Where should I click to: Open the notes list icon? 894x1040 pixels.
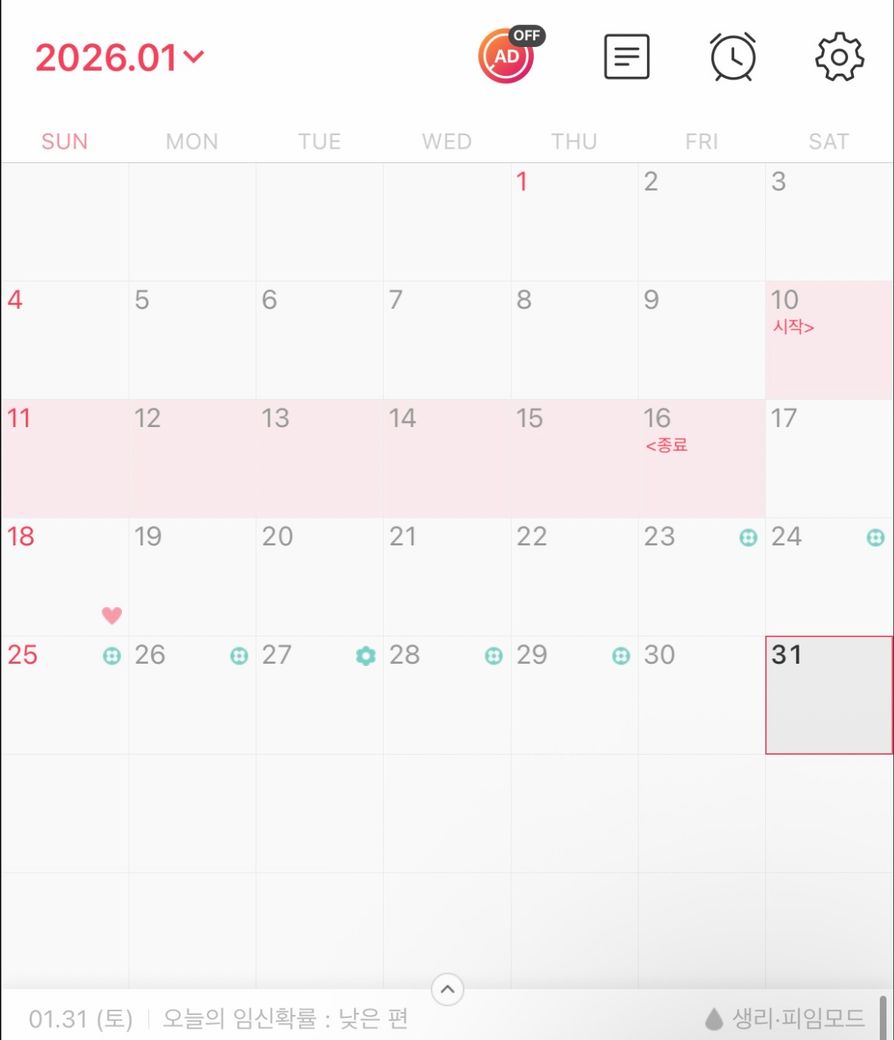click(627, 57)
